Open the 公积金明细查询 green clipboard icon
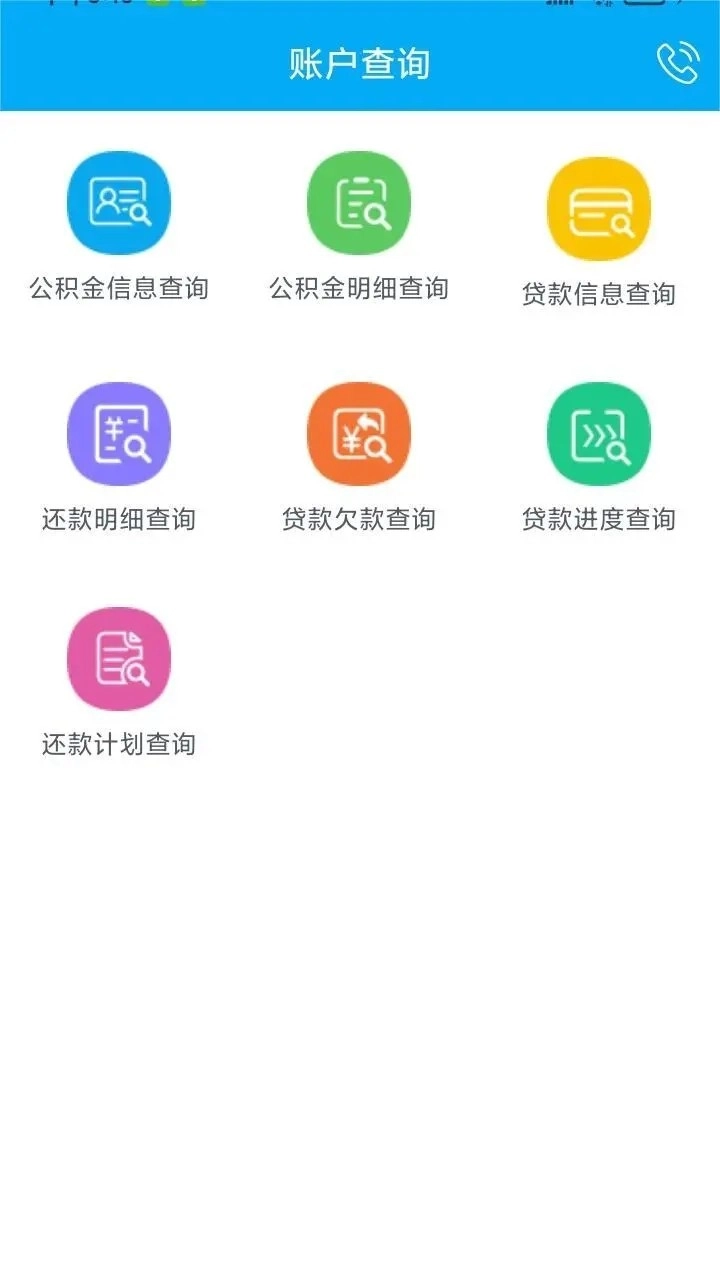This screenshot has height=1280, width=720. (358, 202)
